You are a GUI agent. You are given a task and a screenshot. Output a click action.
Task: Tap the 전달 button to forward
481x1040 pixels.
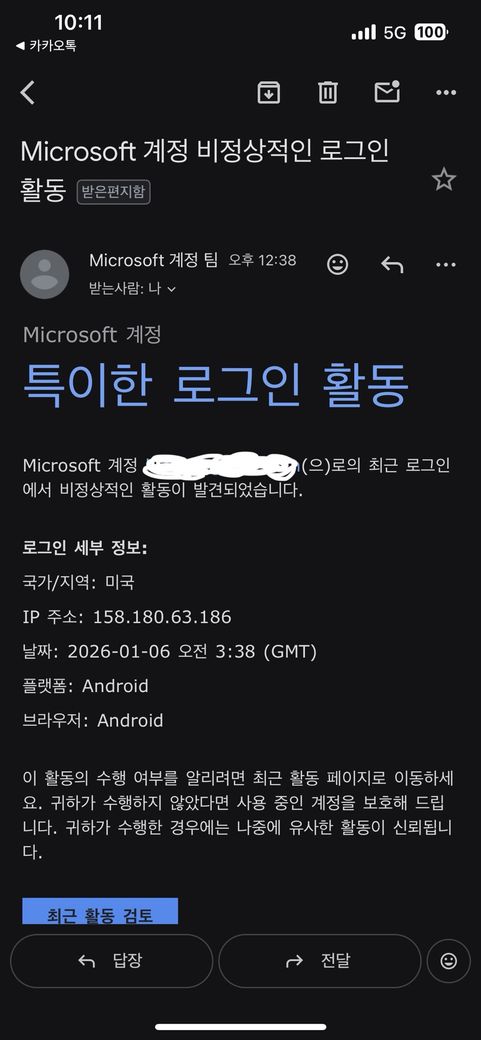[x=320, y=961]
